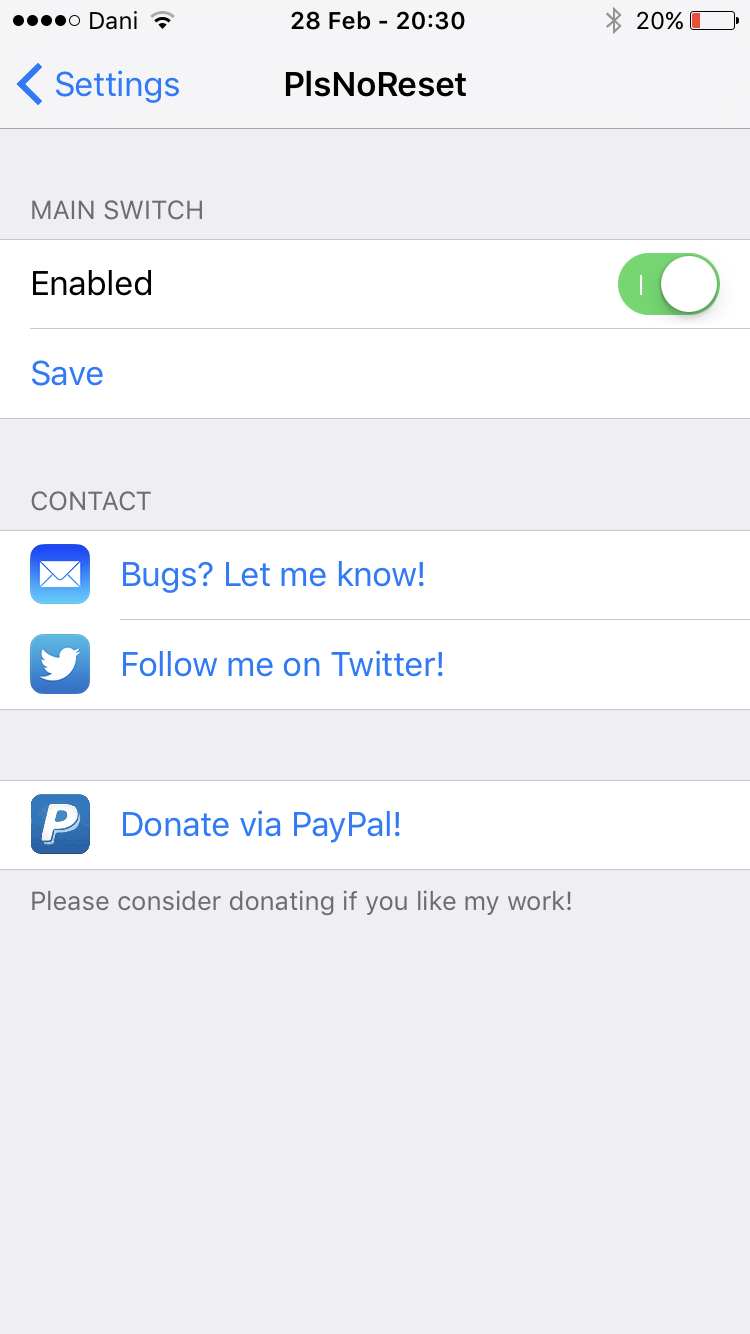
Task: Open 'Follow me on Twitter!'
Action: [x=375, y=665]
